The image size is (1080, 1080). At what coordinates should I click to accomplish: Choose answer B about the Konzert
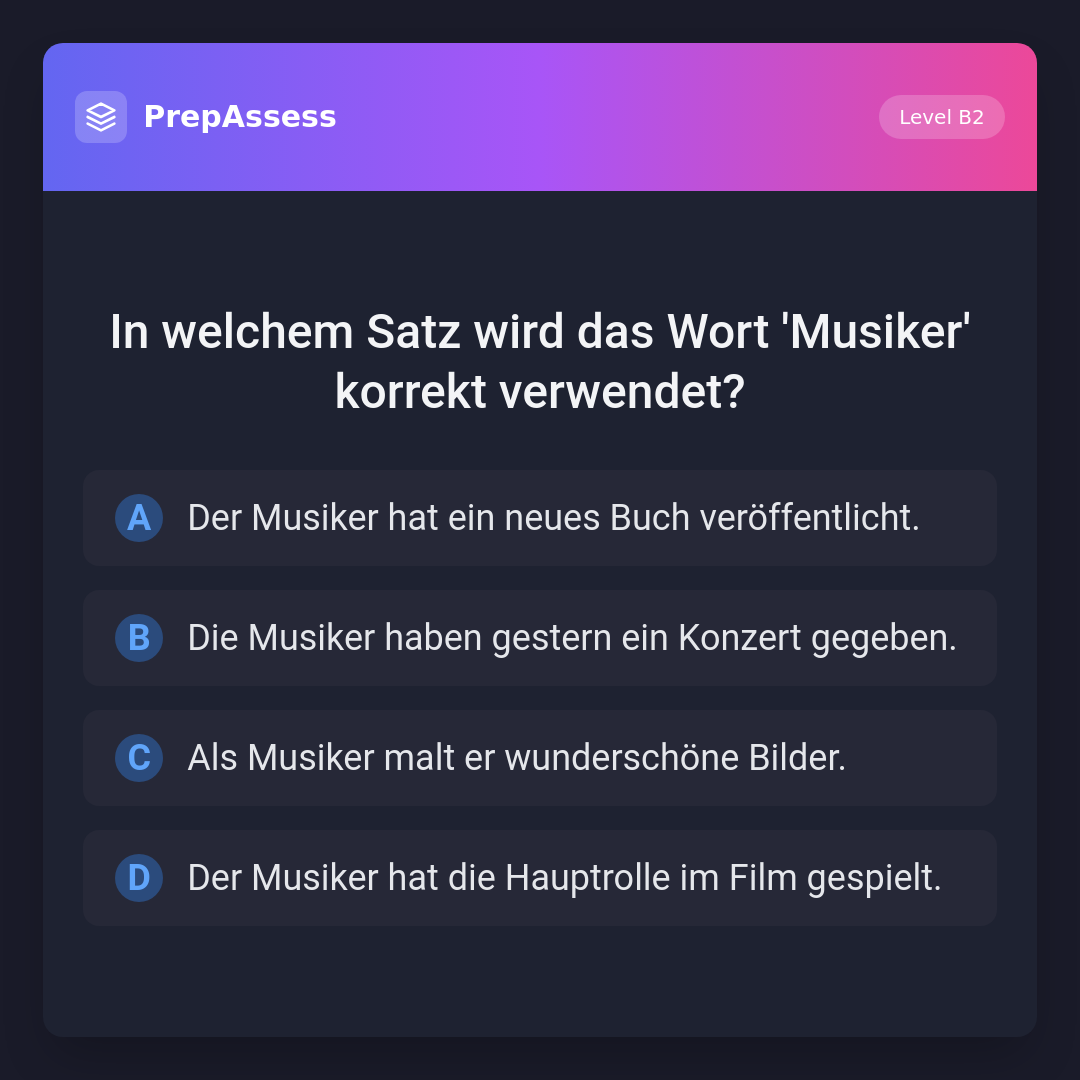pyautogui.click(x=540, y=638)
